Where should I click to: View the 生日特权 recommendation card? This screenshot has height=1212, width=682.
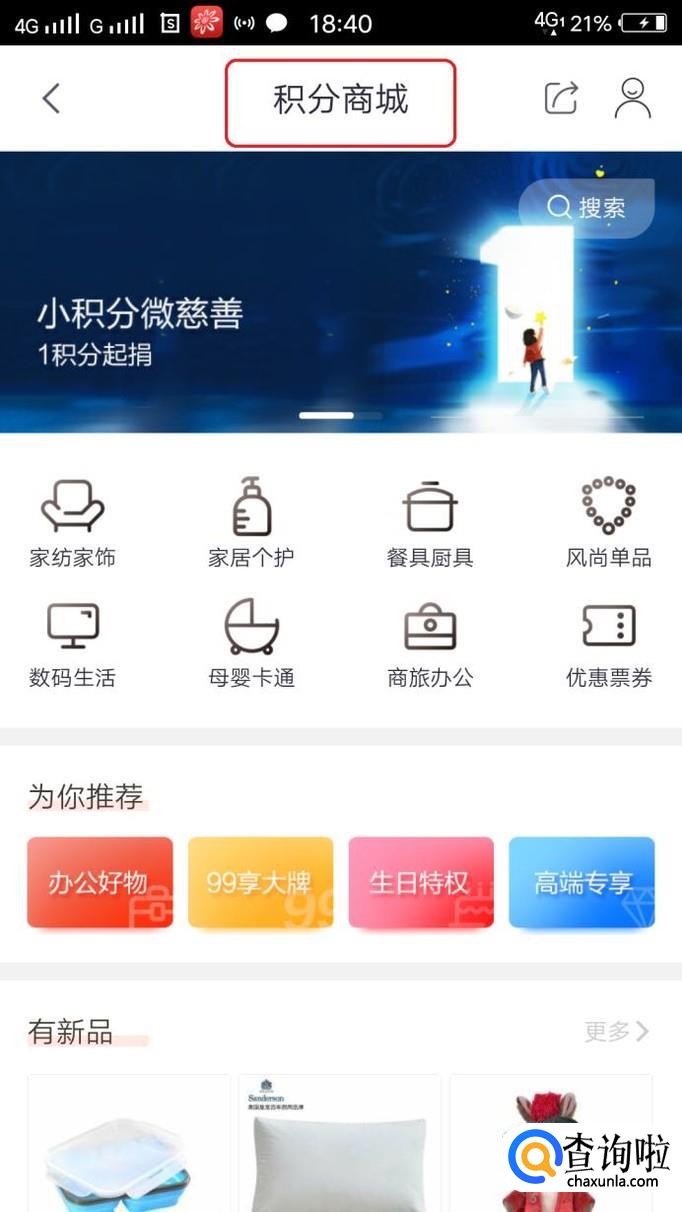pyautogui.click(x=420, y=882)
